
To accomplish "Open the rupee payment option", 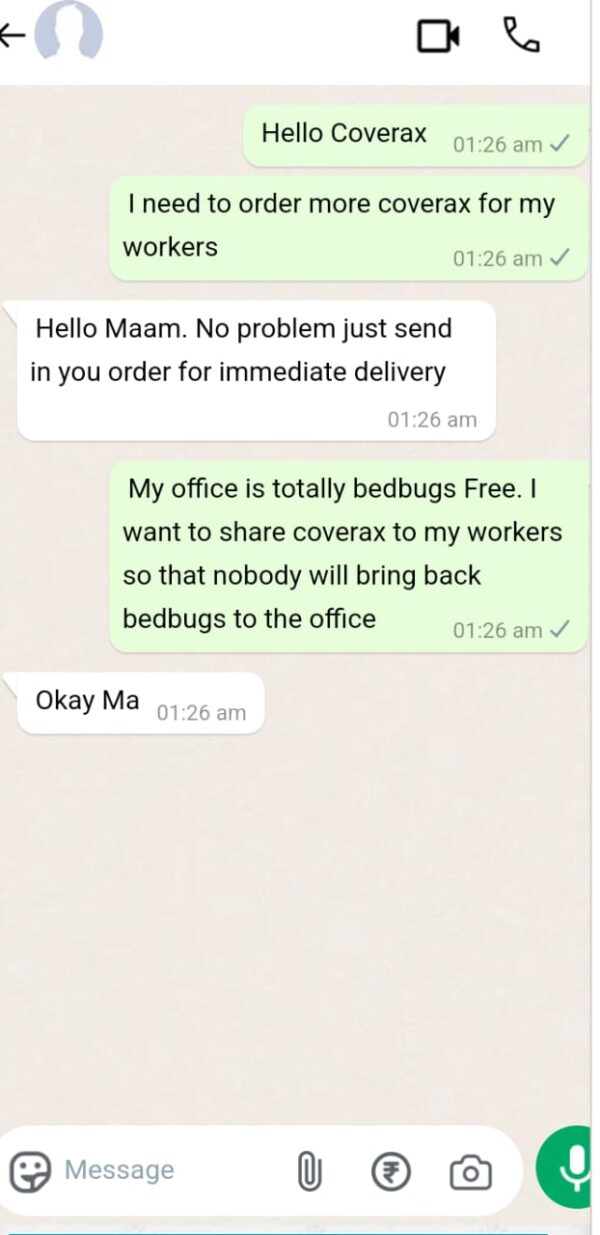I will [391, 1171].
